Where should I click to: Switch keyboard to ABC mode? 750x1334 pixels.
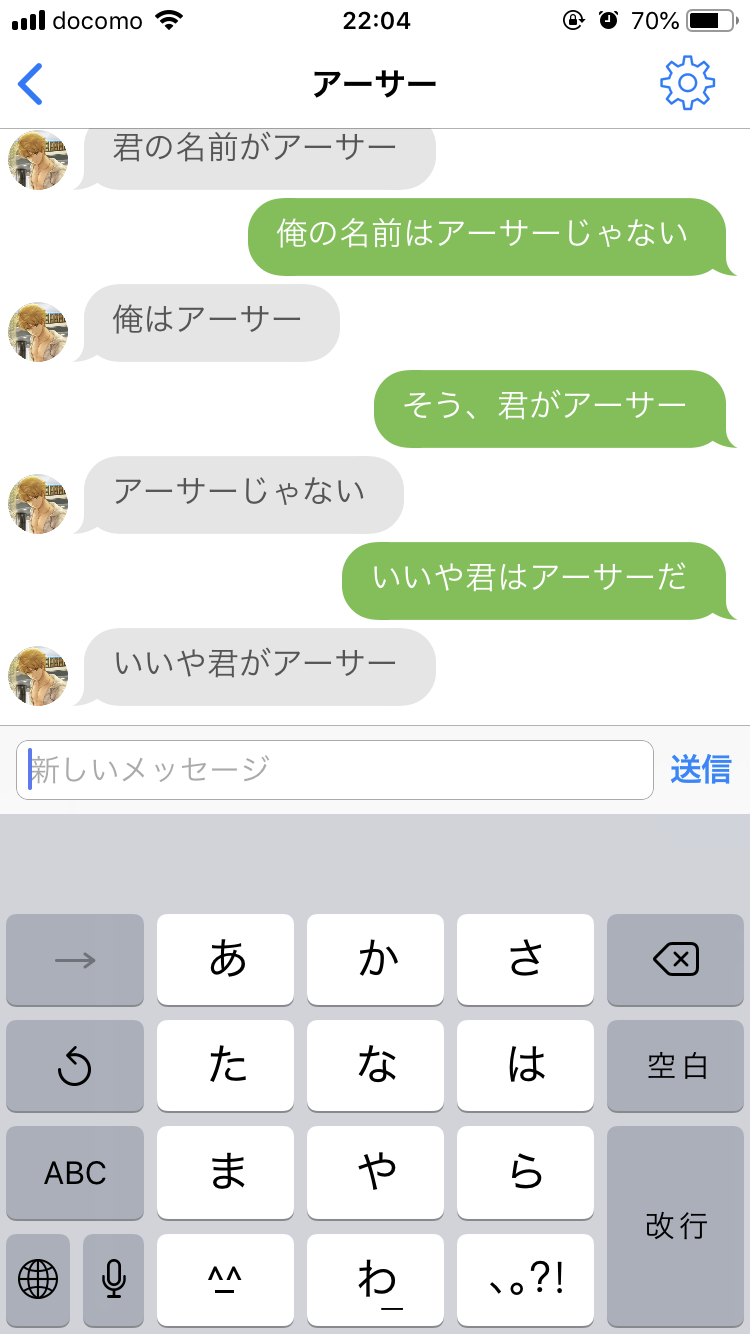(75, 1172)
